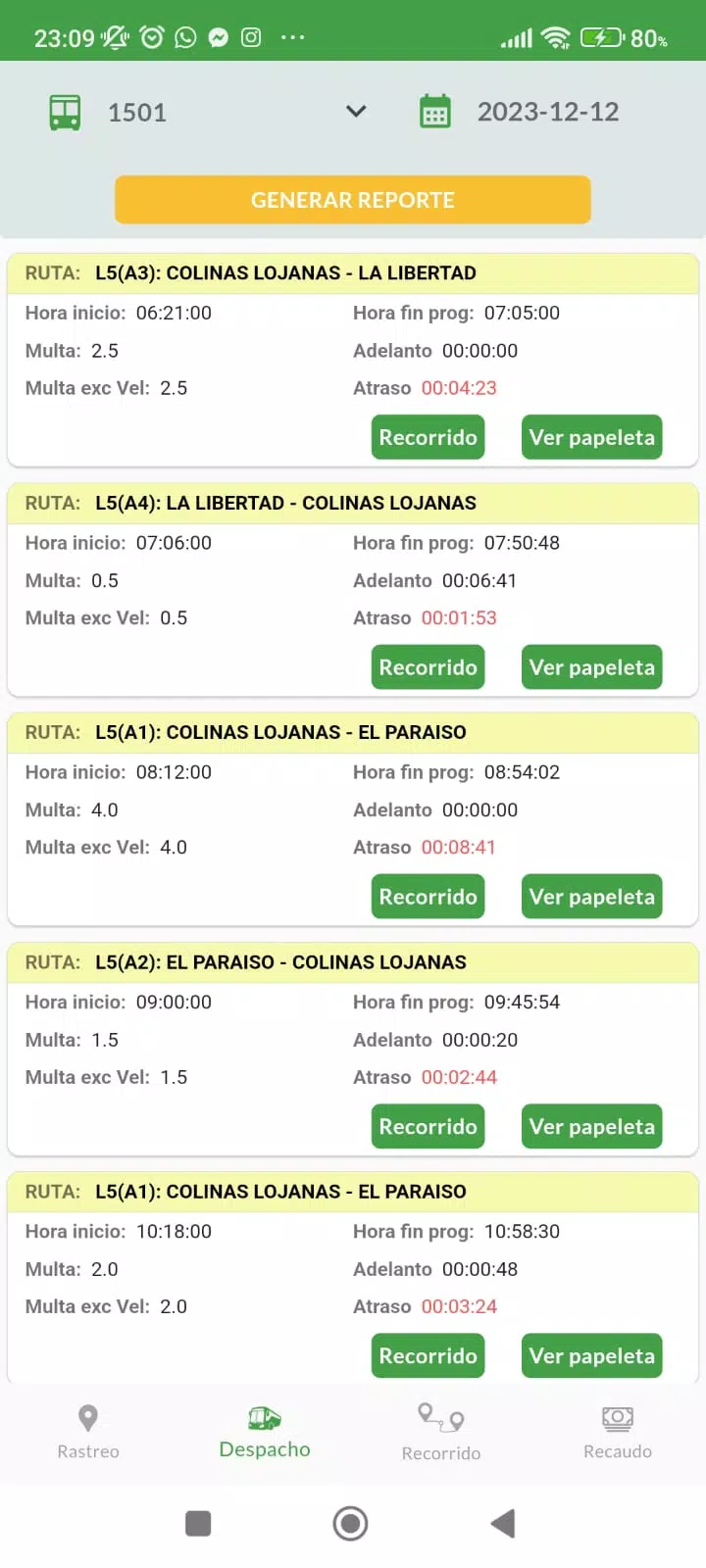This screenshot has width=706, height=1568.
Task: View Recorrido for the 07:06:00 trip
Action: click(429, 667)
